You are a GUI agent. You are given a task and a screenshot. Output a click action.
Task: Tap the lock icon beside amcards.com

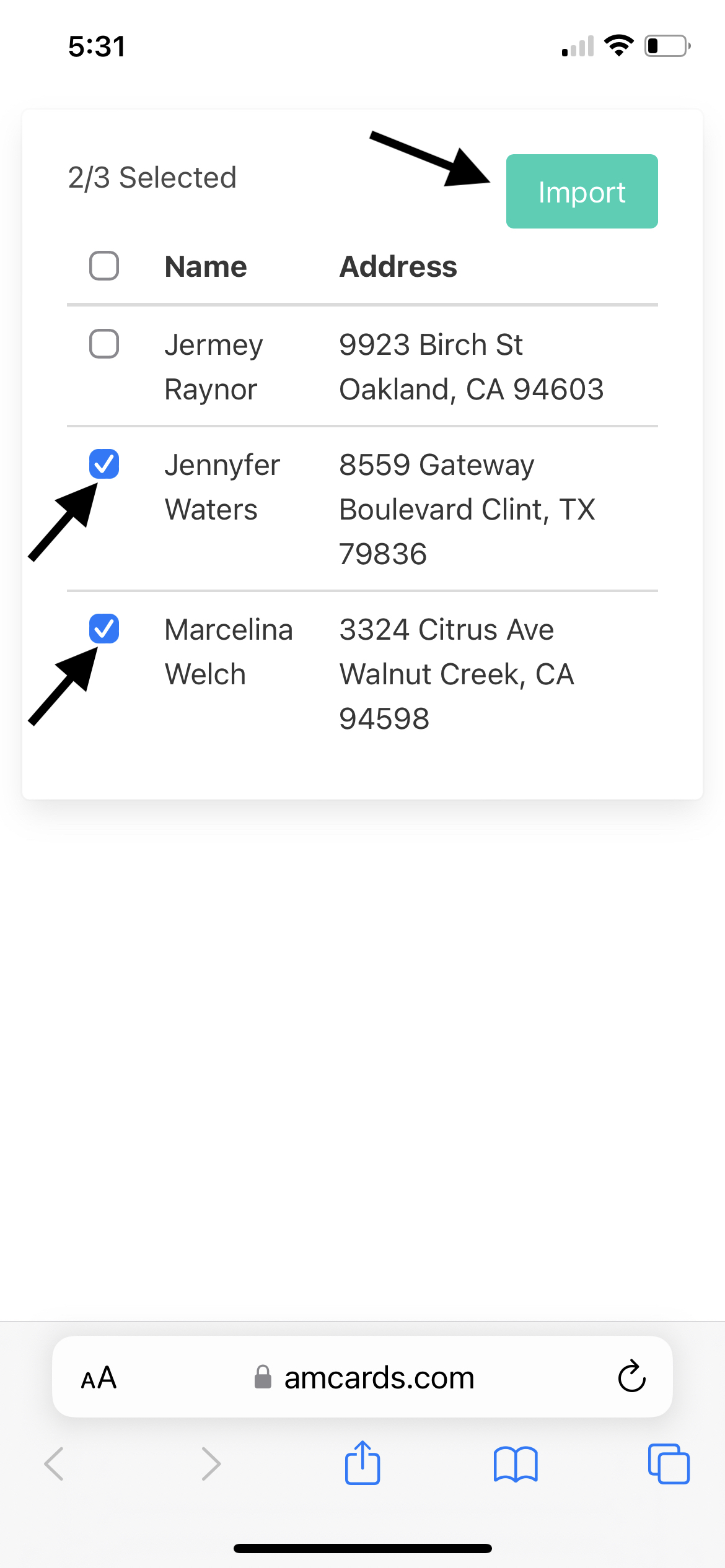[263, 1378]
